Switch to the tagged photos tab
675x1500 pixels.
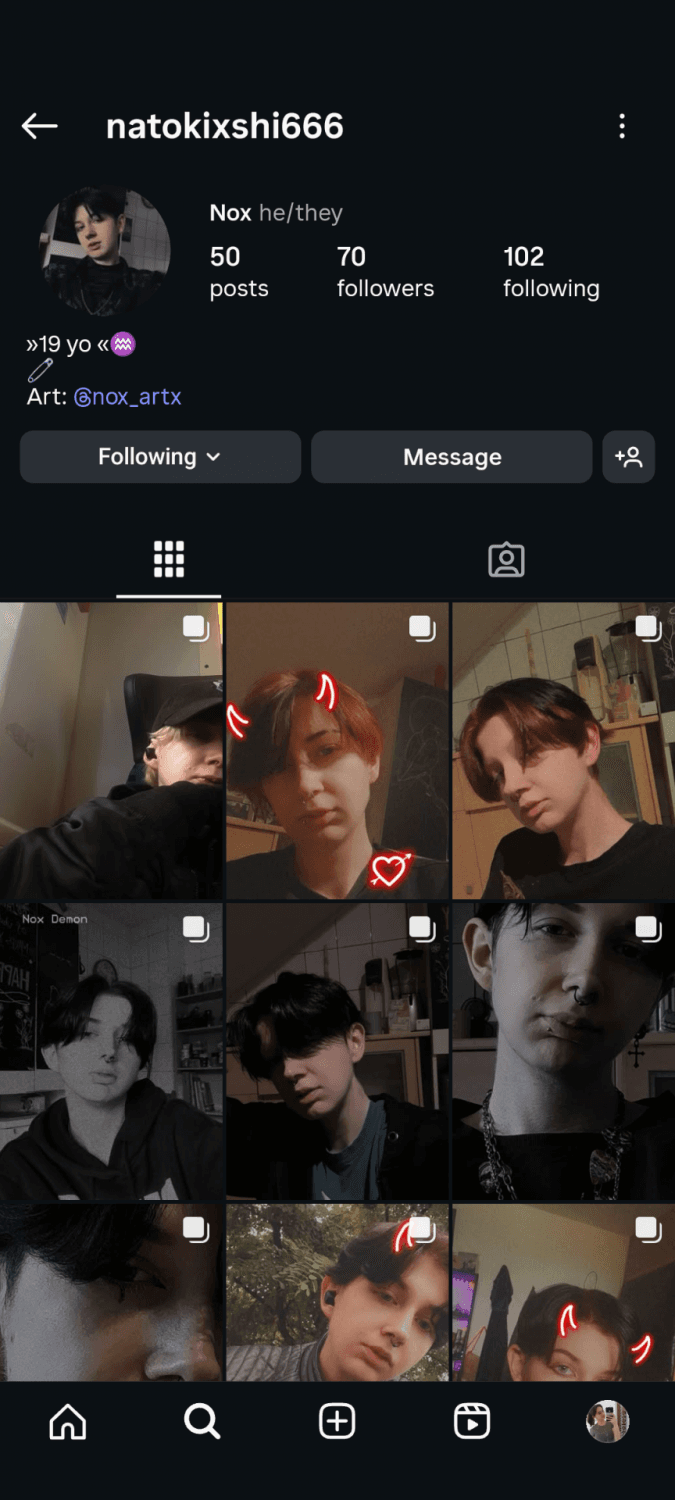click(x=506, y=560)
